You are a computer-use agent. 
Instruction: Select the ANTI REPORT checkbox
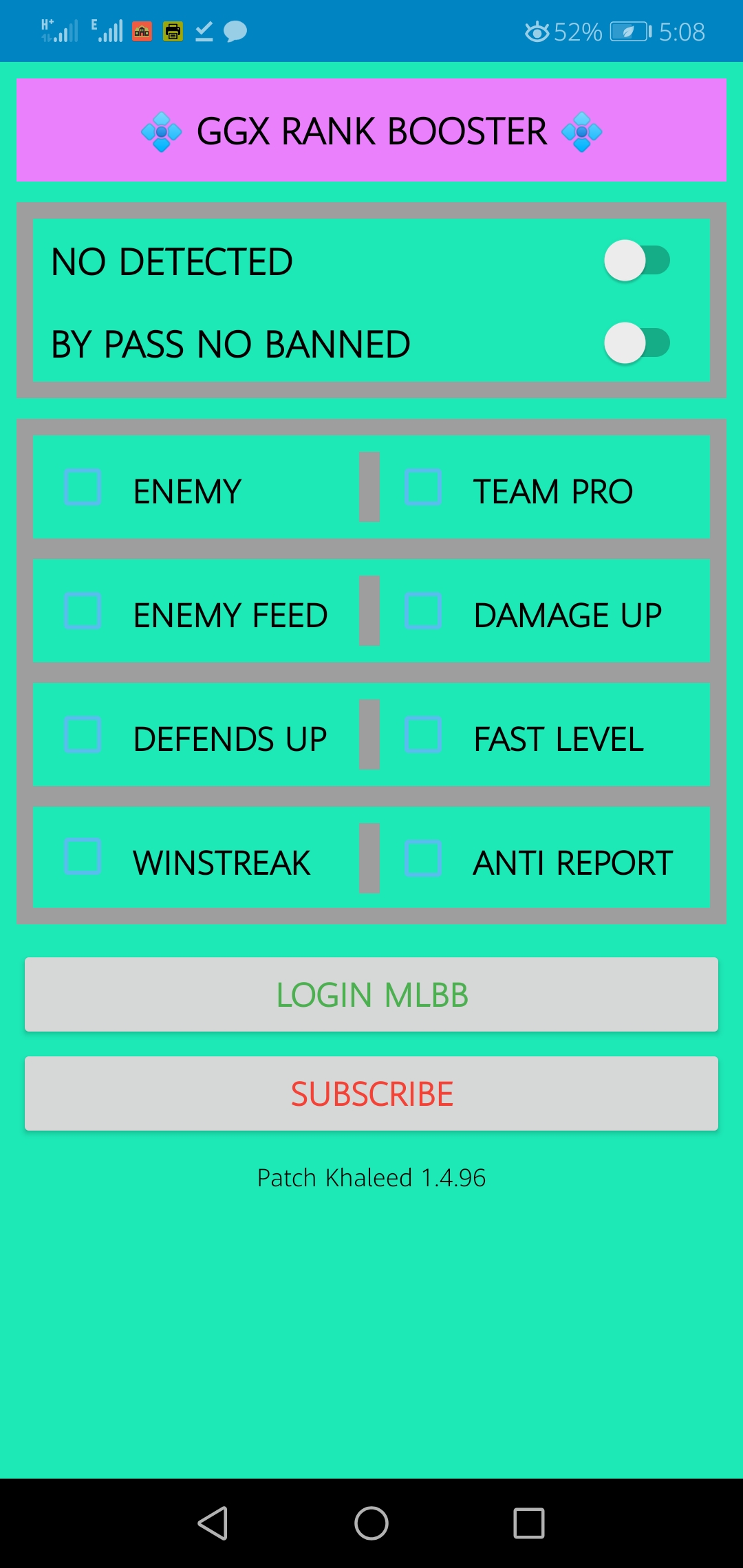[x=423, y=859]
